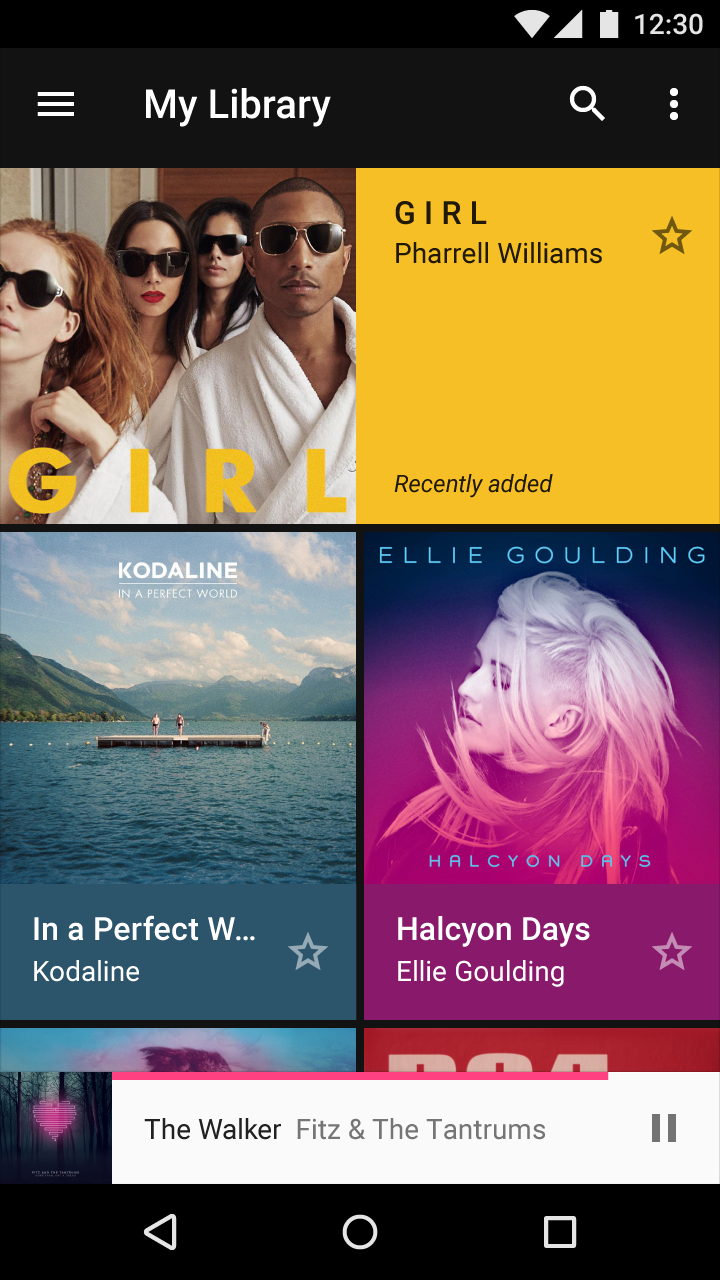Image resolution: width=720 pixels, height=1280 pixels.
Task: Open Halcyon Days by Ellie Goulding
Action: click(x=542, y=776)
